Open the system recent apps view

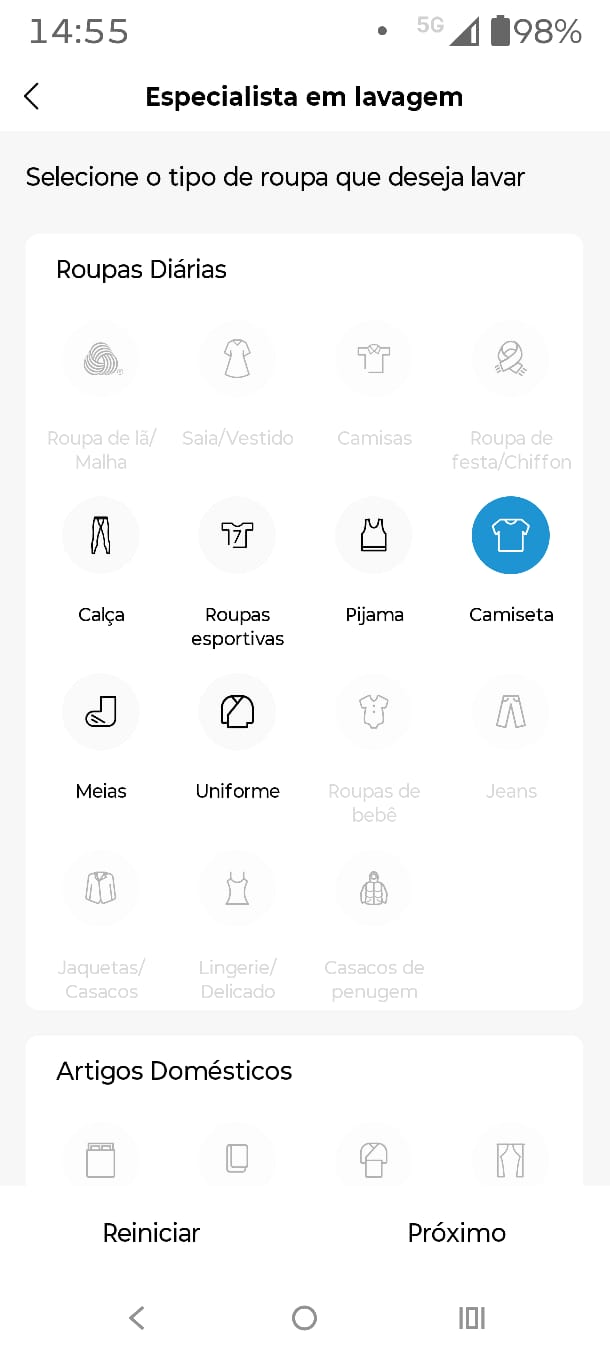click(x=472, y=1318)
